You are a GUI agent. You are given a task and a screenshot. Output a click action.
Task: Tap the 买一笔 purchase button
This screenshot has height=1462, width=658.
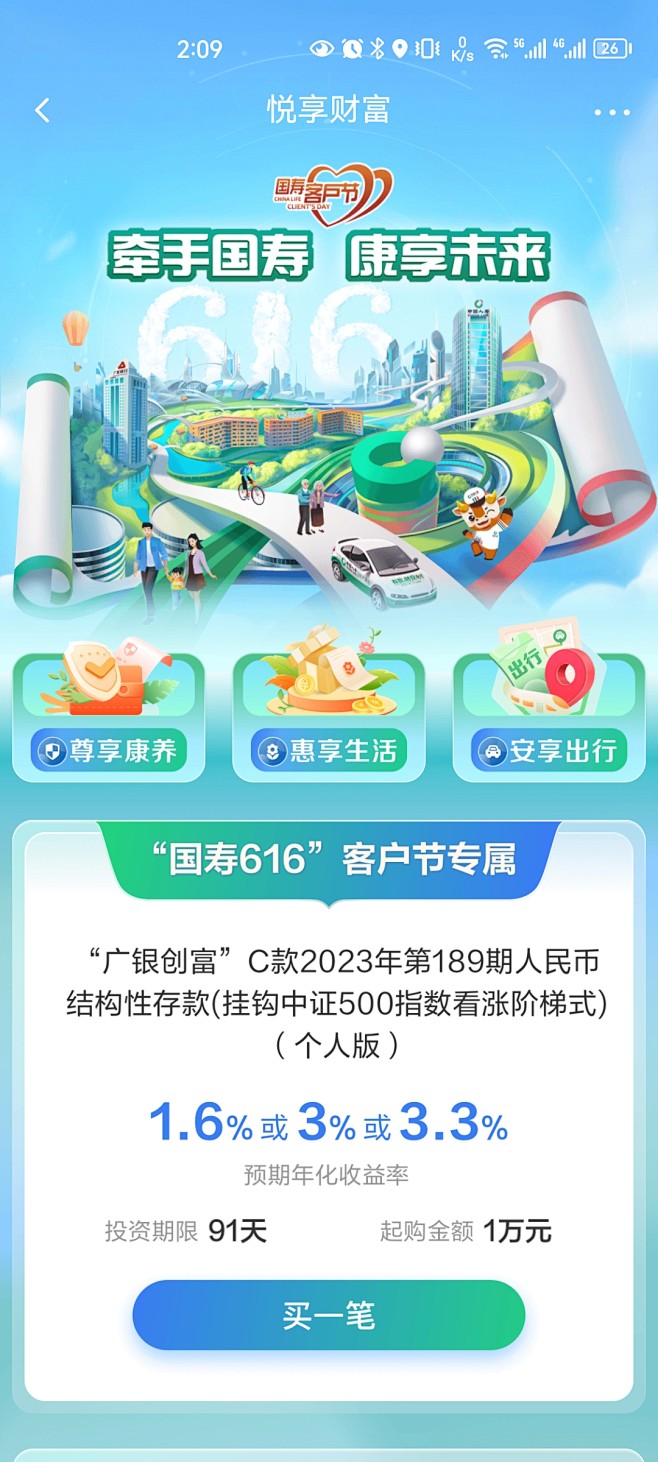(x=329, y=1315)
